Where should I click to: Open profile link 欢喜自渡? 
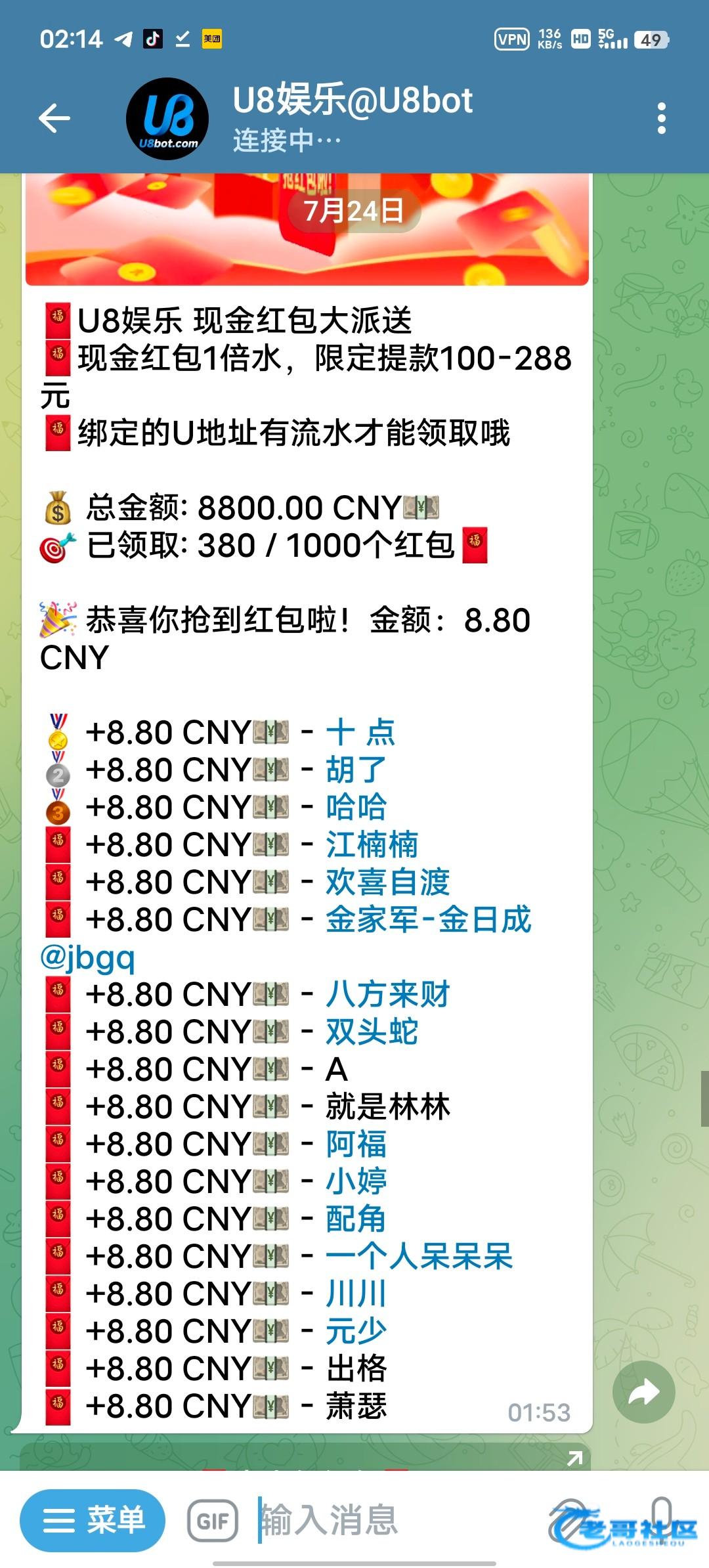pyautogui.click(x=387, y=882)
